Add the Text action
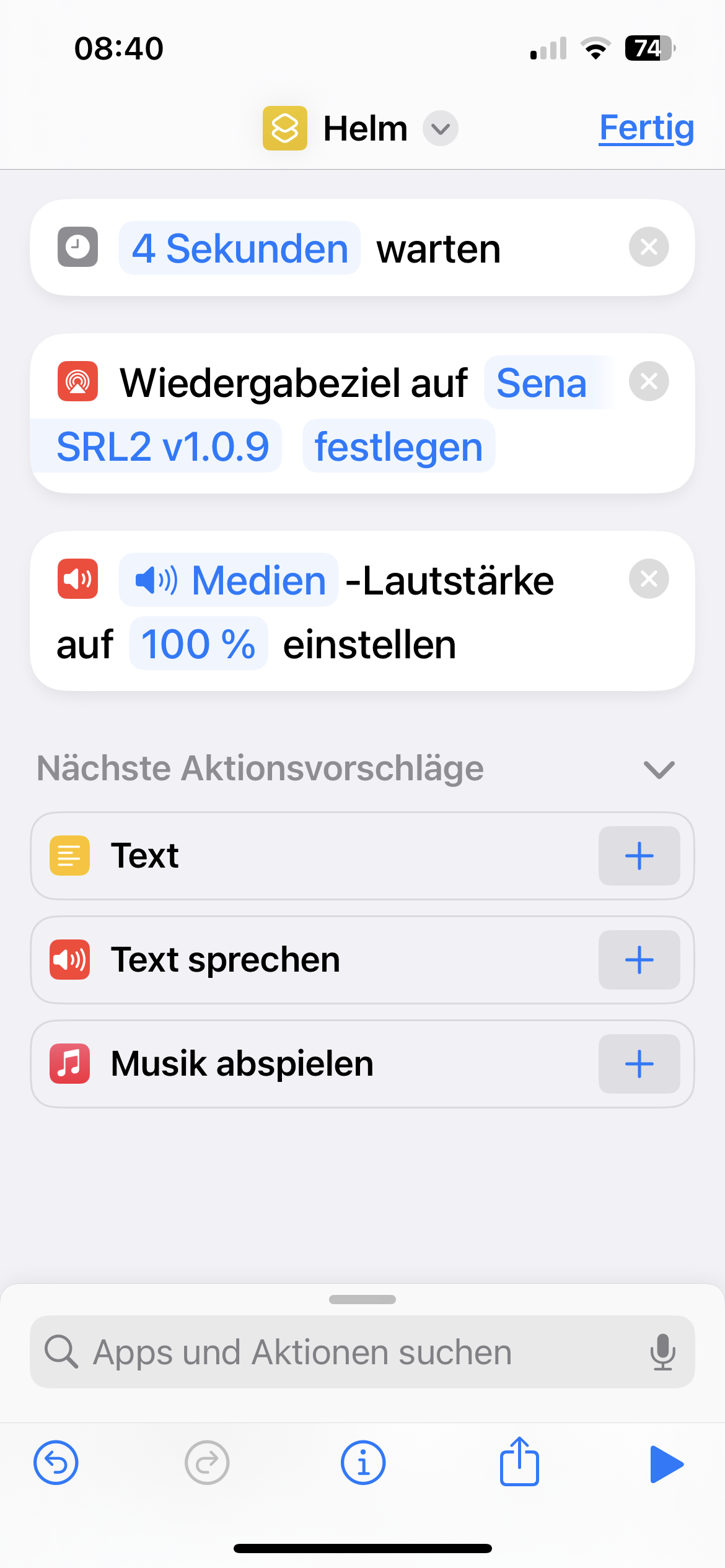This screenshot has height=1568, width=725. click(x=639, y=856)
